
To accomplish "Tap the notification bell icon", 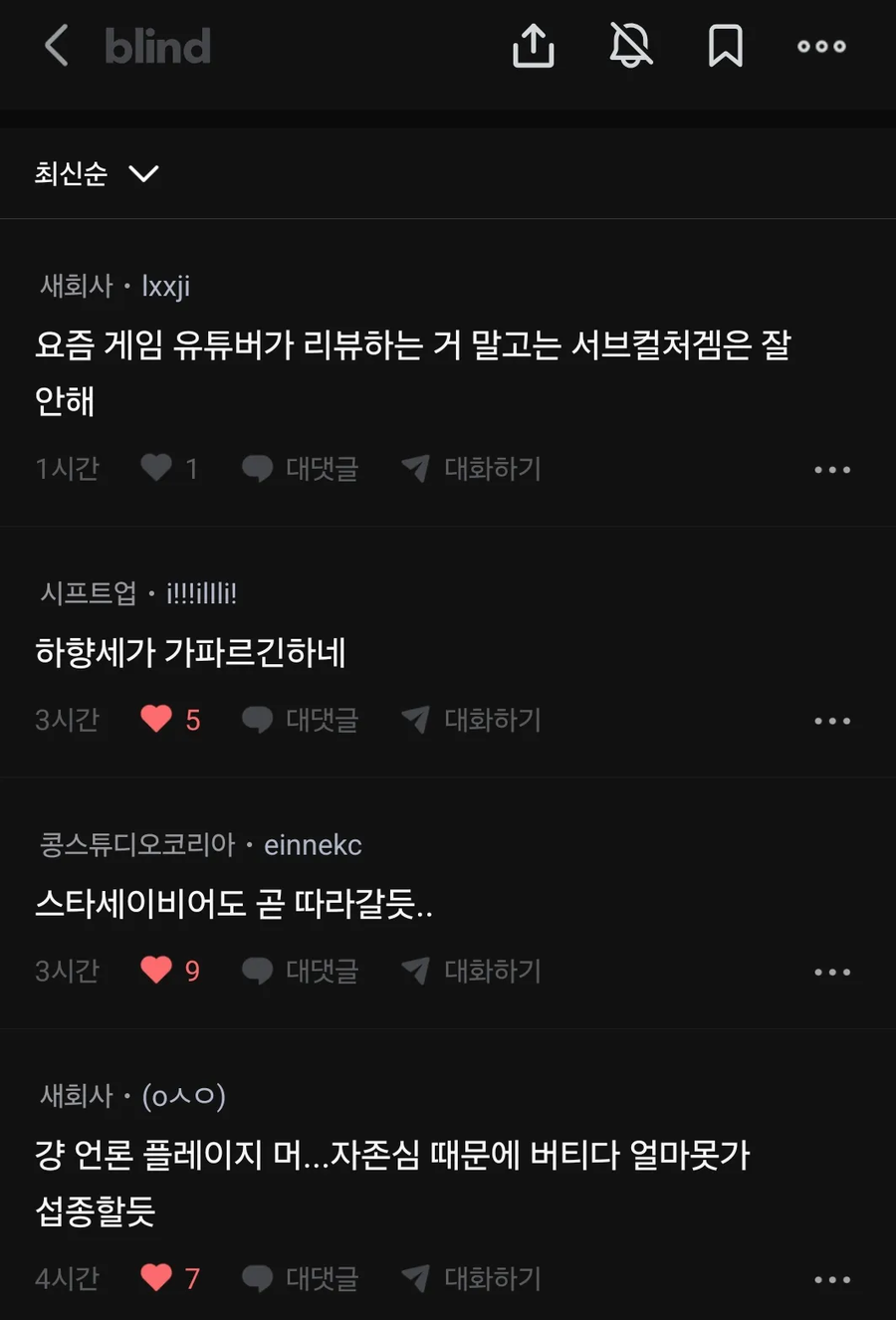I will click(629, 45).
